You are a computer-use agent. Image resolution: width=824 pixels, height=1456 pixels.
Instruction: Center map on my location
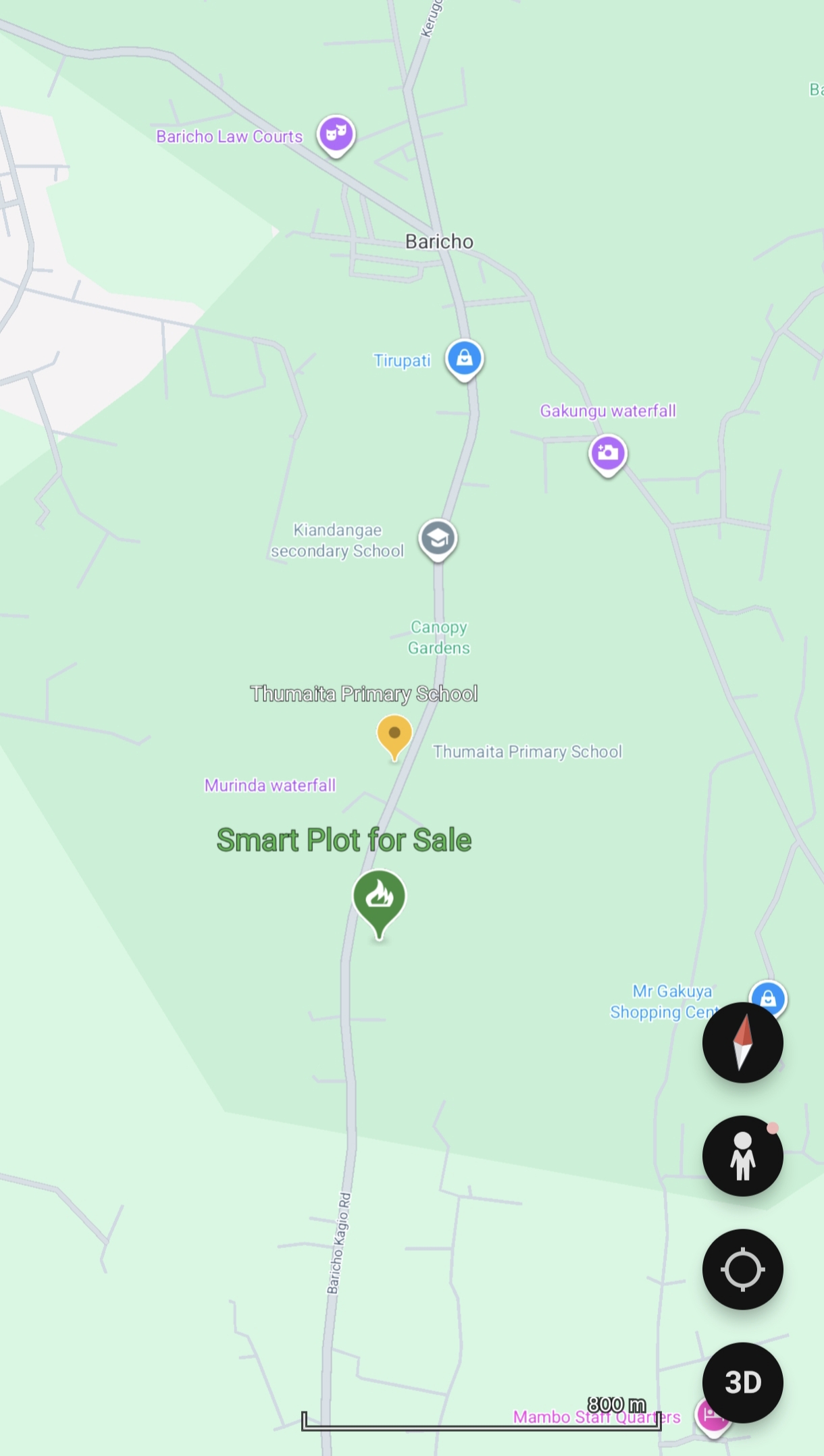[742, 1270]
